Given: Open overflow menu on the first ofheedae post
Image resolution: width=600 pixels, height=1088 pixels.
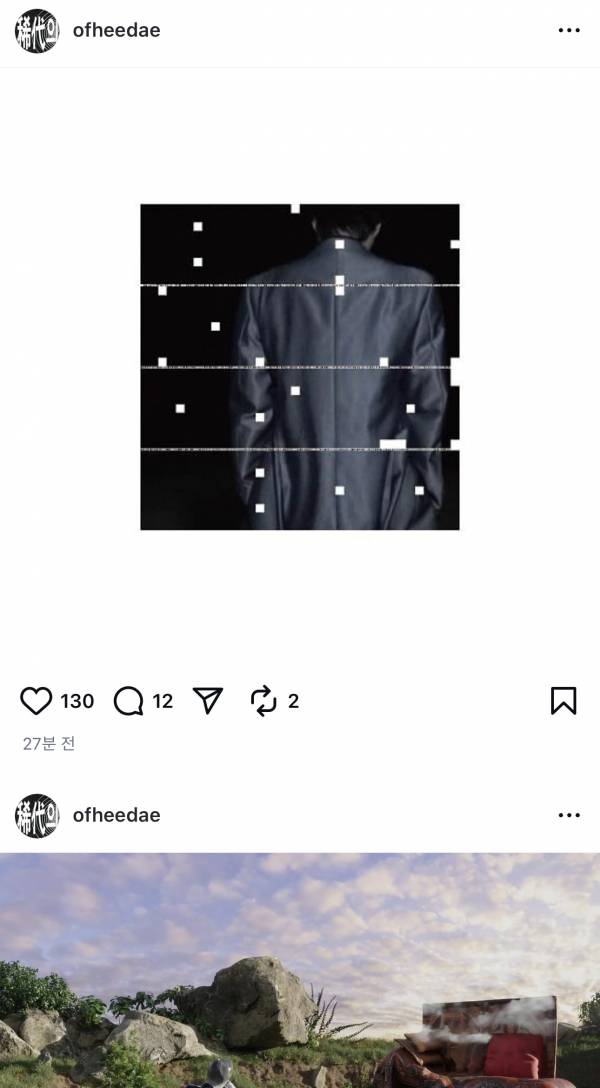Looking at the screenshot, I should coord(569,31).
